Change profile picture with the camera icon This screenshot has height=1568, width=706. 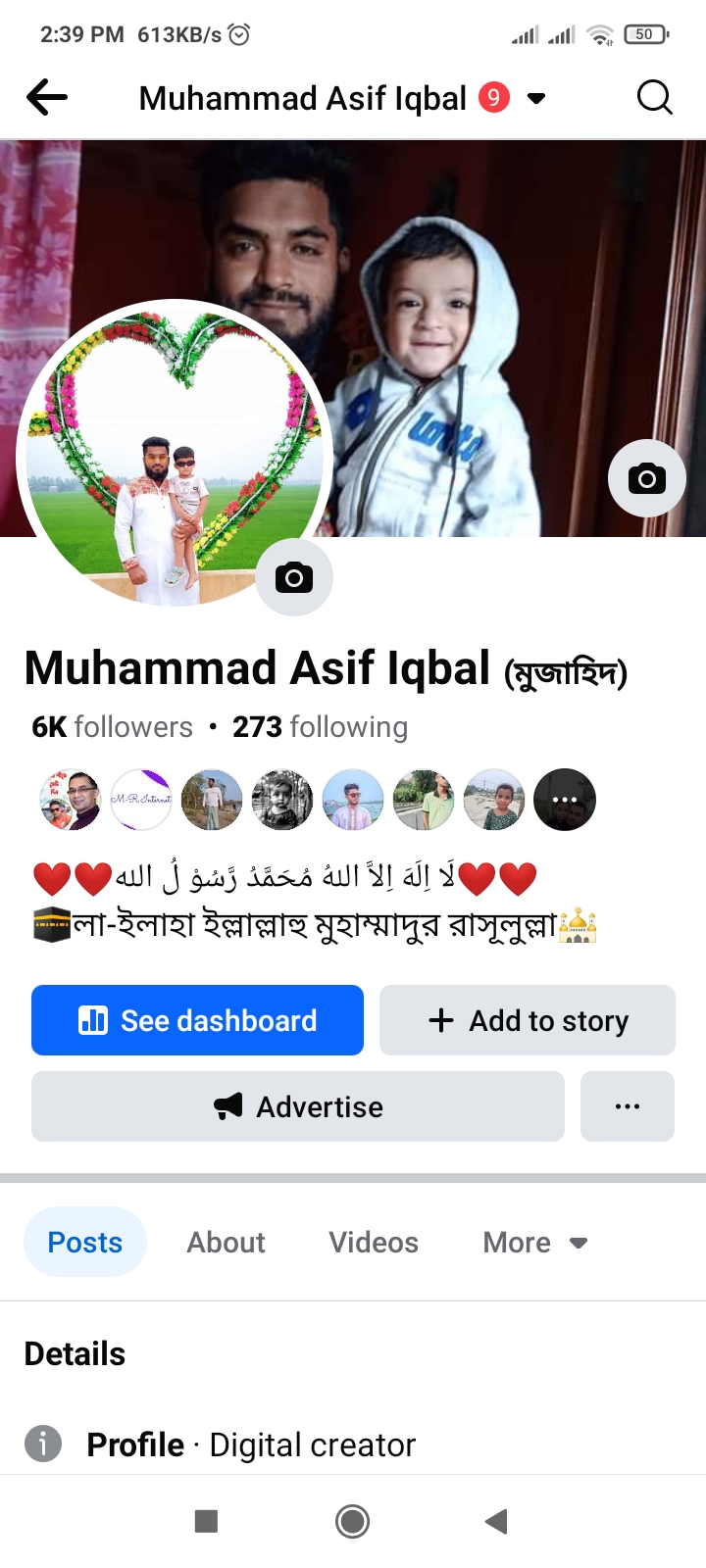coord(294,577)
